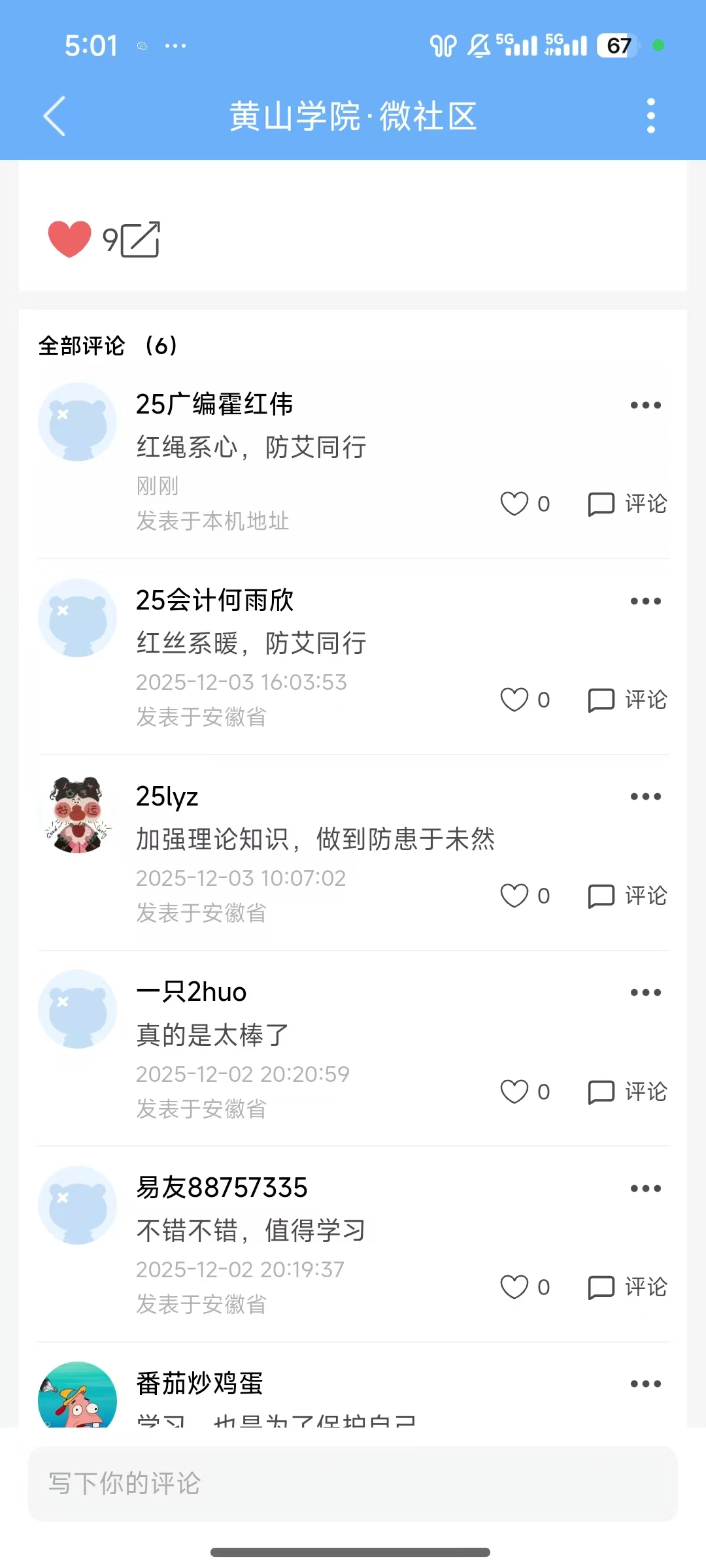Open more options for 25广编霍红伟's comment
The width and height of the screenshot is (706, 1568).
click(645, 406)
